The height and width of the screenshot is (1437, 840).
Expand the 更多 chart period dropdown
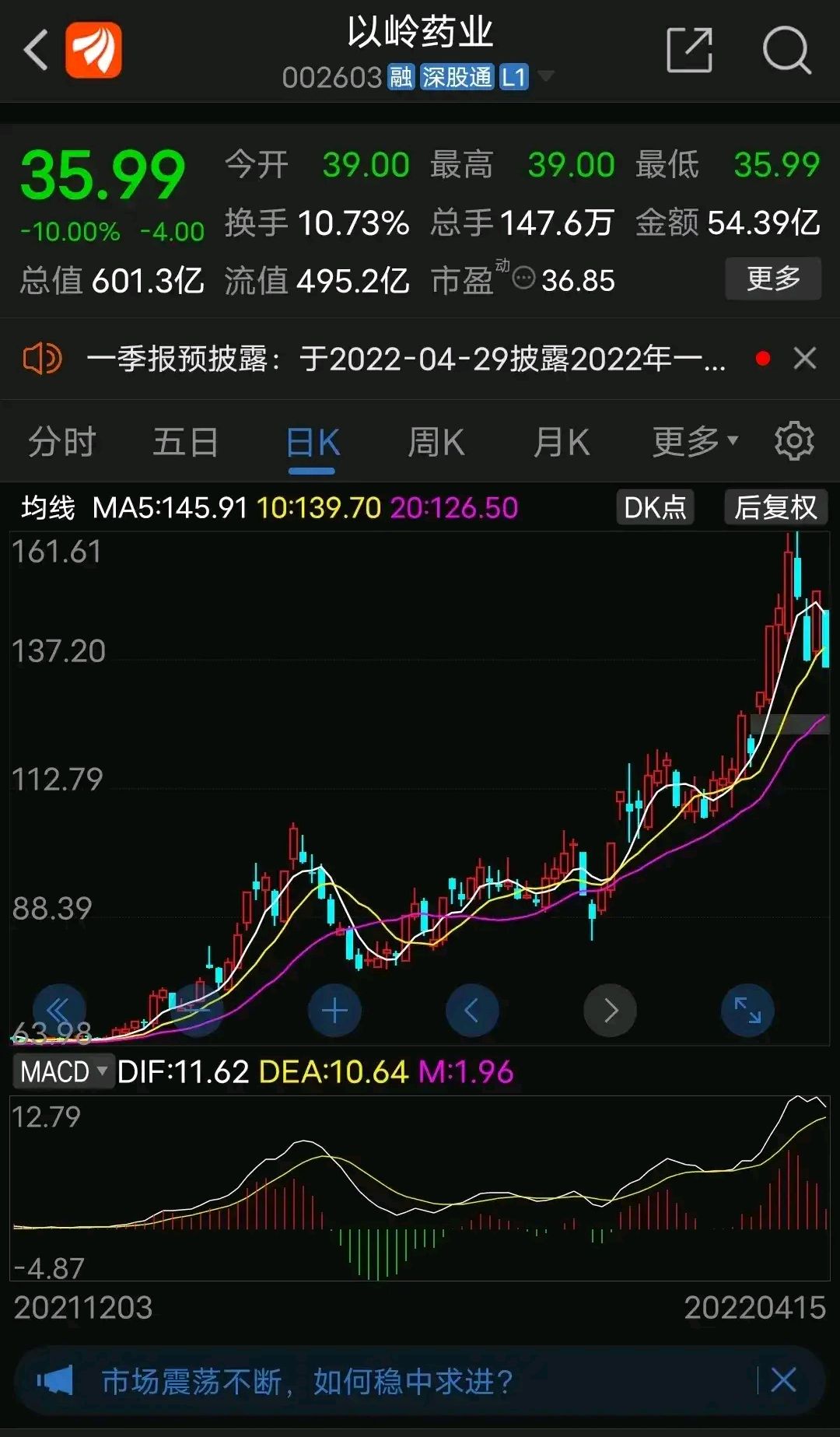(x=692, y=440)
